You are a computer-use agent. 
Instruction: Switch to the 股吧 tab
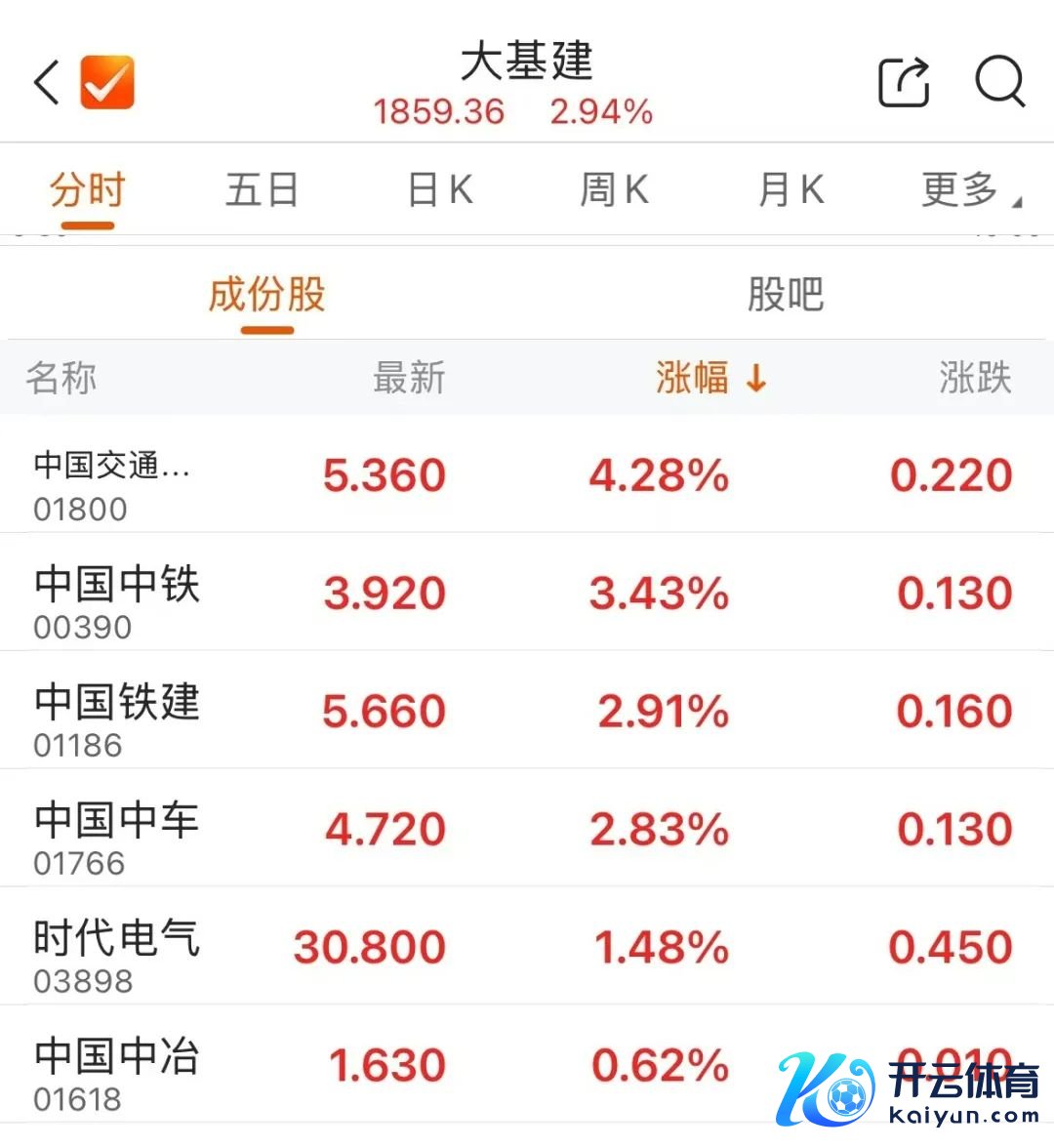tap(786, 295)
